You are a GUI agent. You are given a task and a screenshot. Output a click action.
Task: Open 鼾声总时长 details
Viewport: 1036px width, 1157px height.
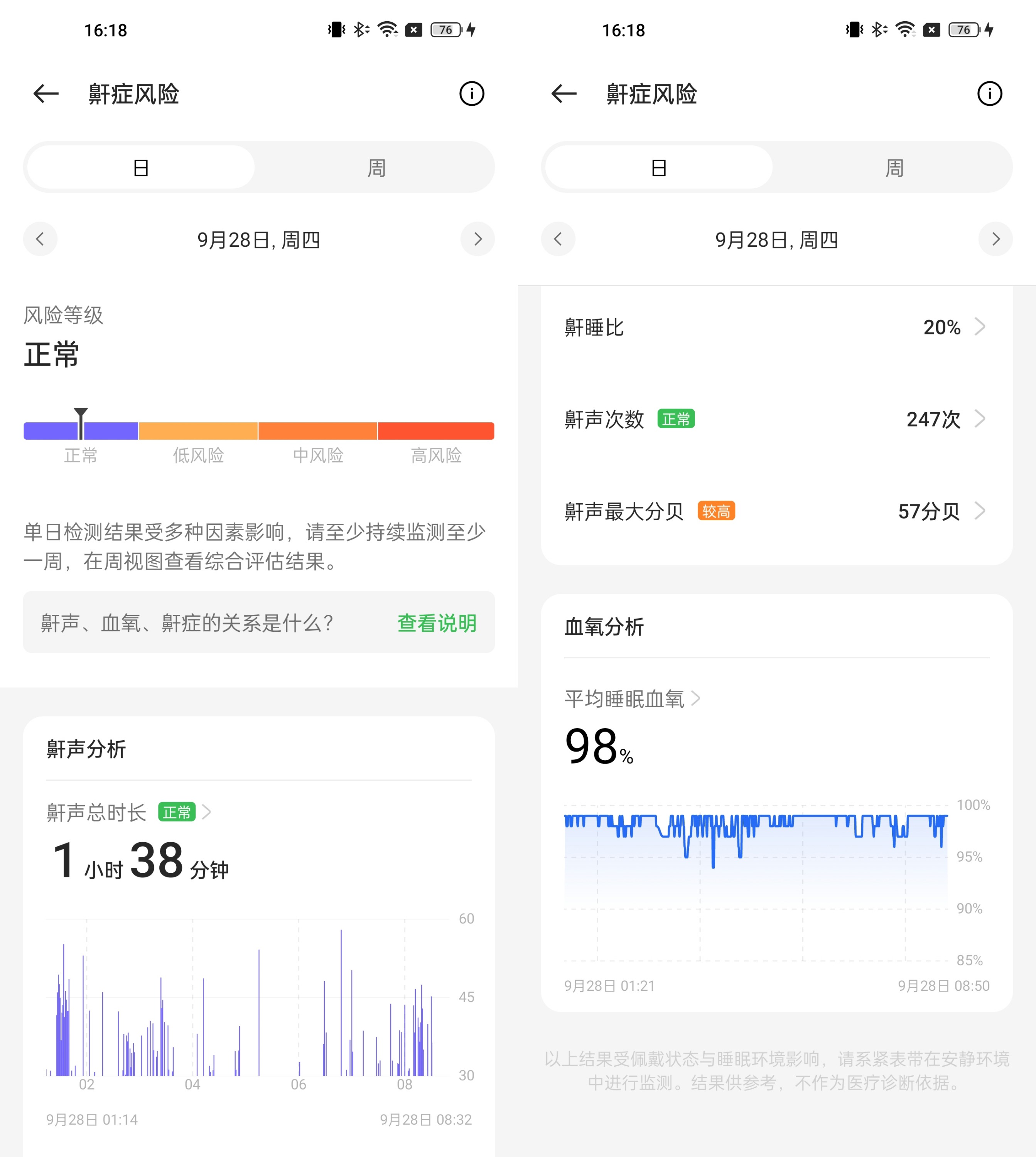[x=129, y=812]
